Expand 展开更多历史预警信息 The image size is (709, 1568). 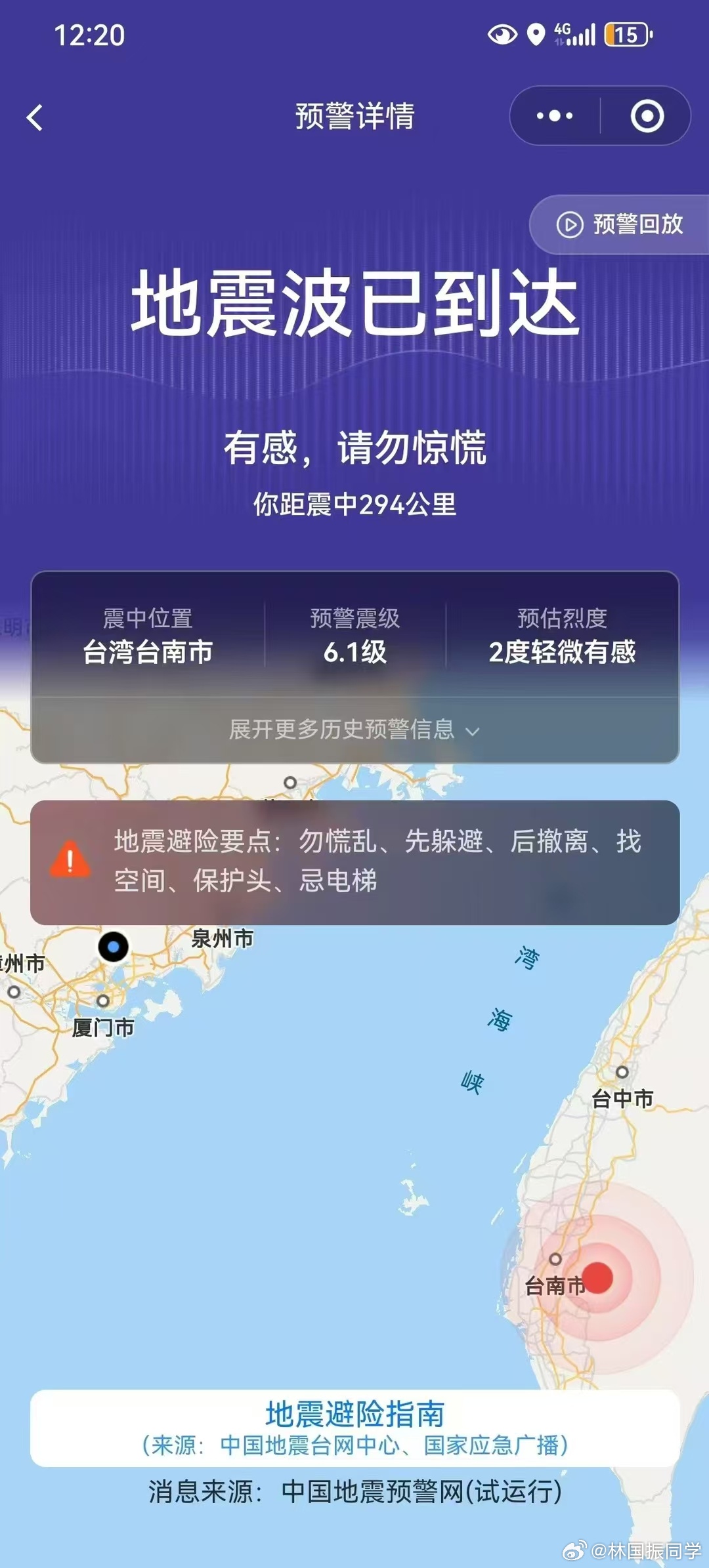(354, 730)
